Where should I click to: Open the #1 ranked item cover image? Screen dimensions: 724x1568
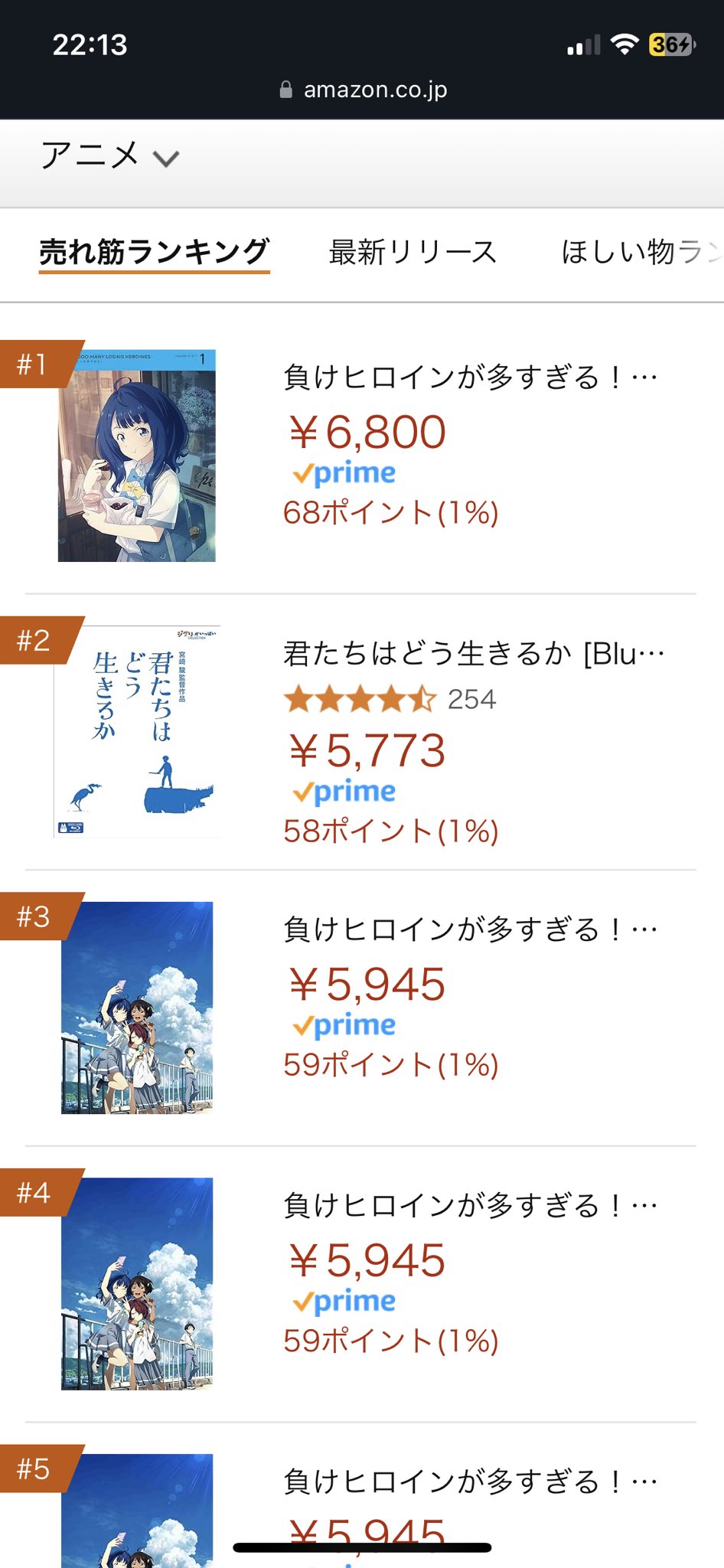click(137, 456)
